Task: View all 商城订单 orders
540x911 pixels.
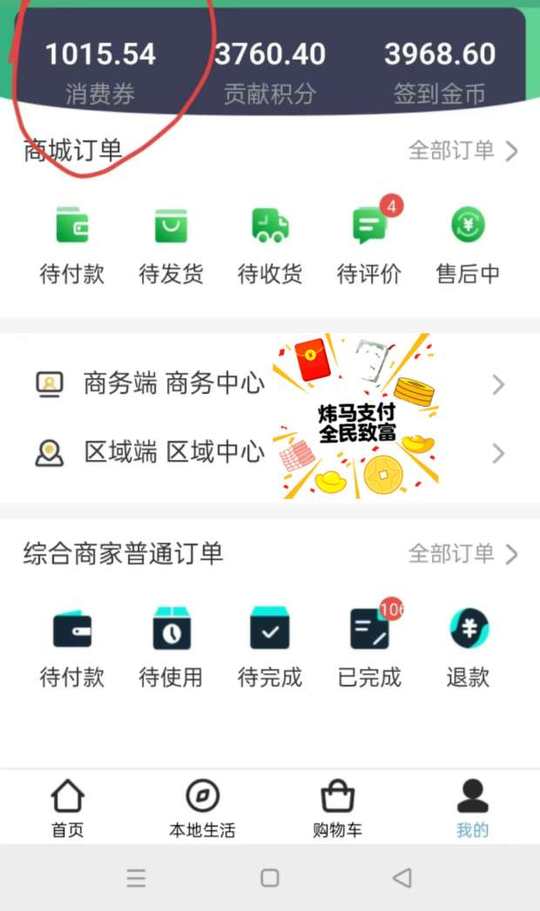Action: tap(463, 151)
